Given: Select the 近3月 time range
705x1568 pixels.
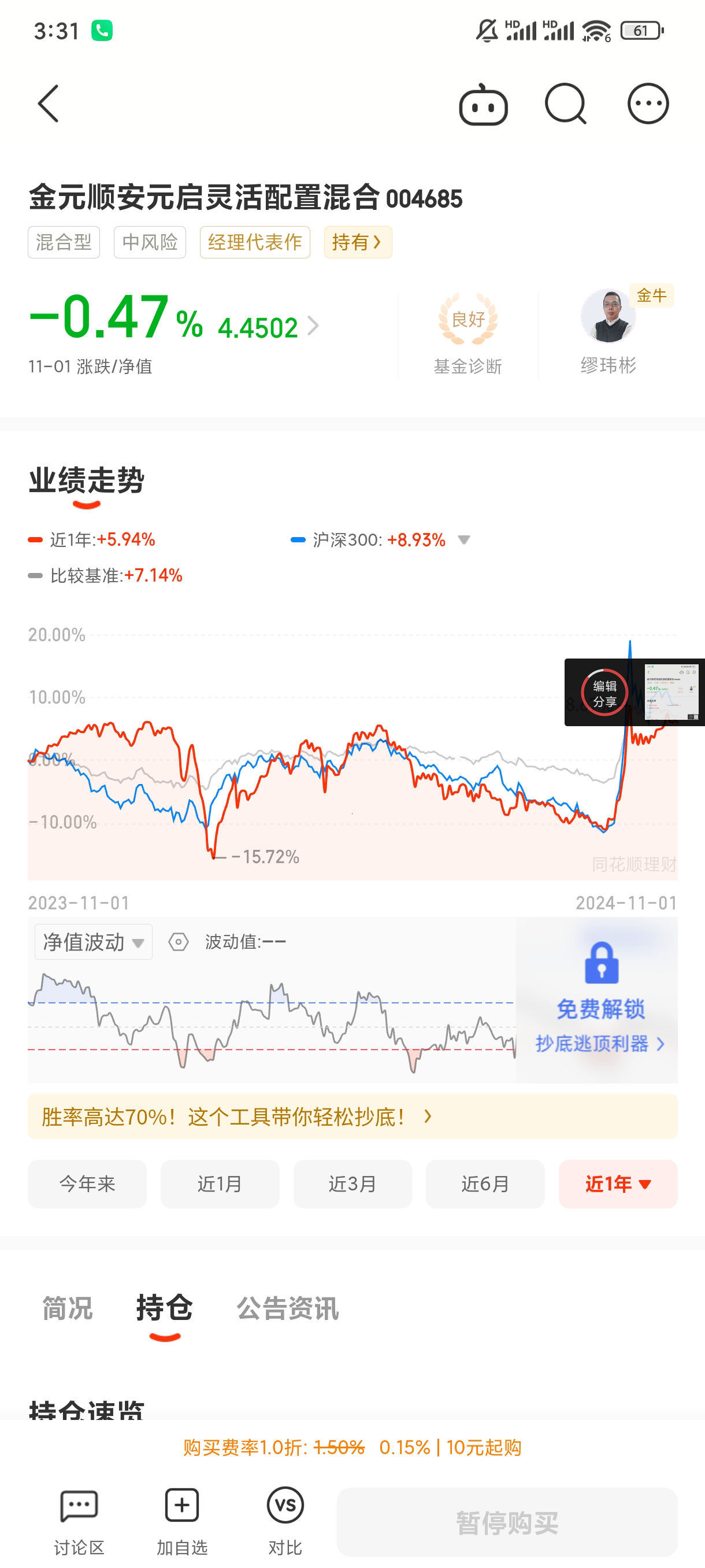Looking at the screenshot, I should 352,1184.
